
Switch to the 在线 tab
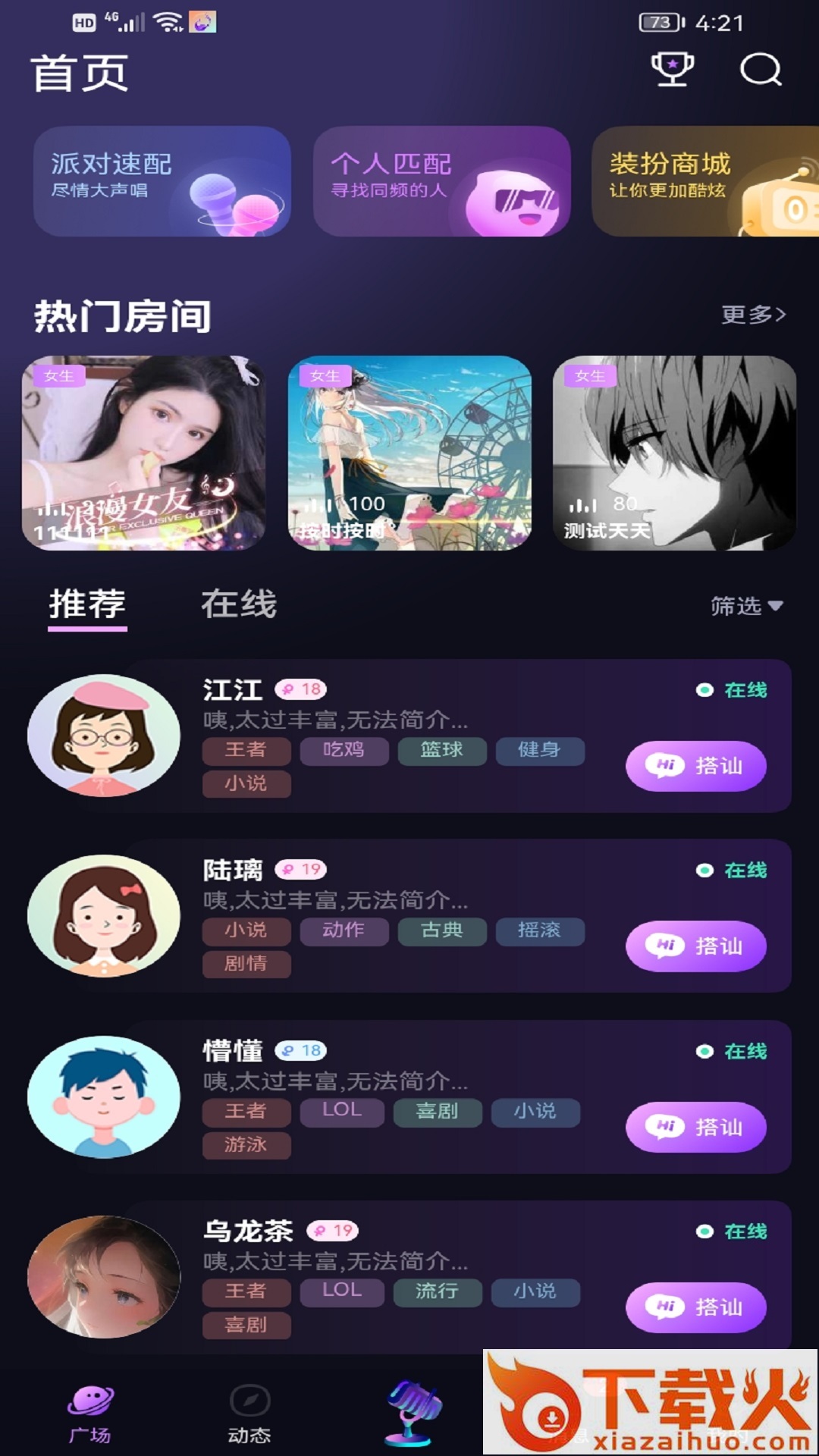(239, 604)
